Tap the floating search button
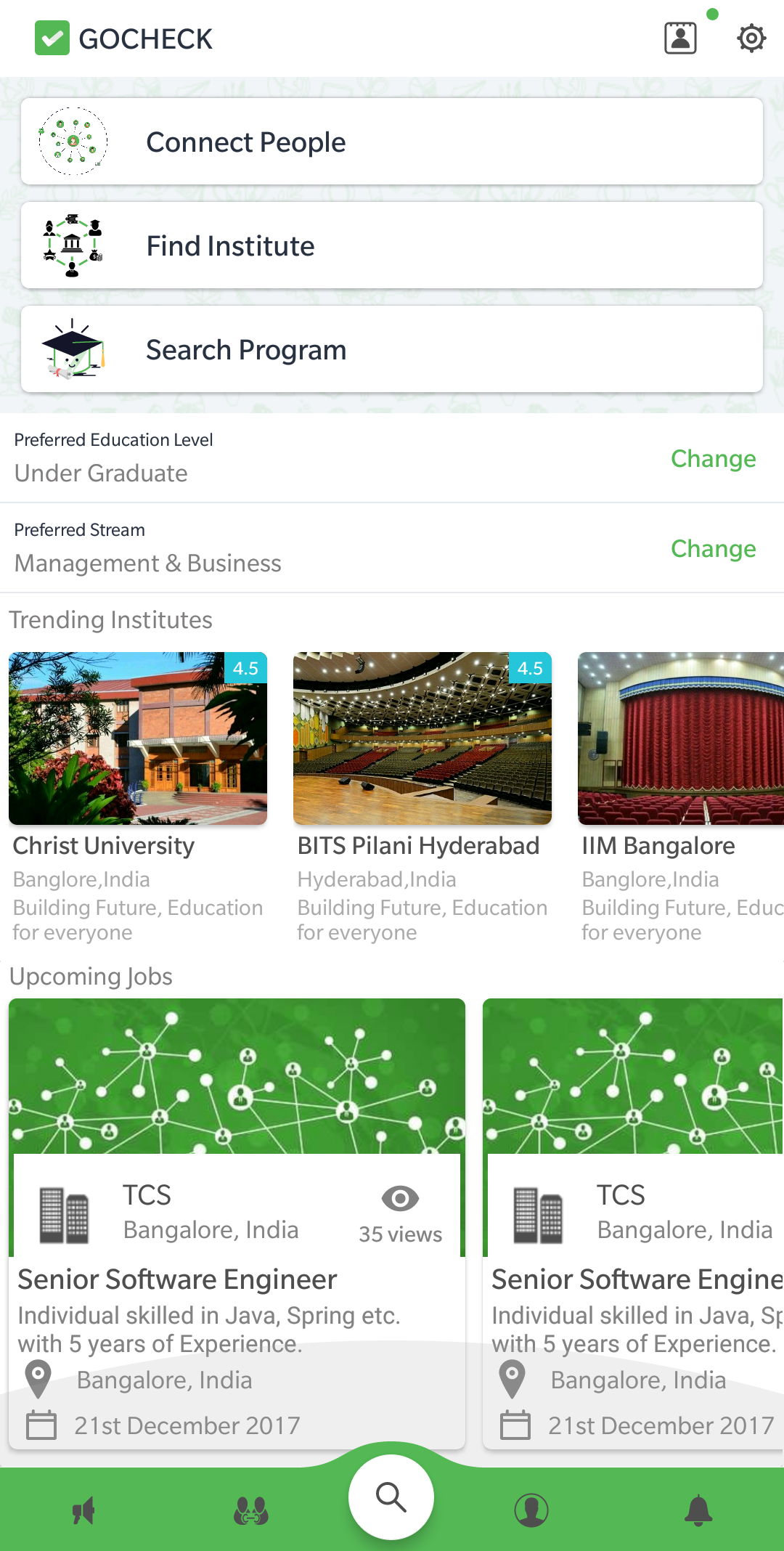 [x=391, y=1497]
